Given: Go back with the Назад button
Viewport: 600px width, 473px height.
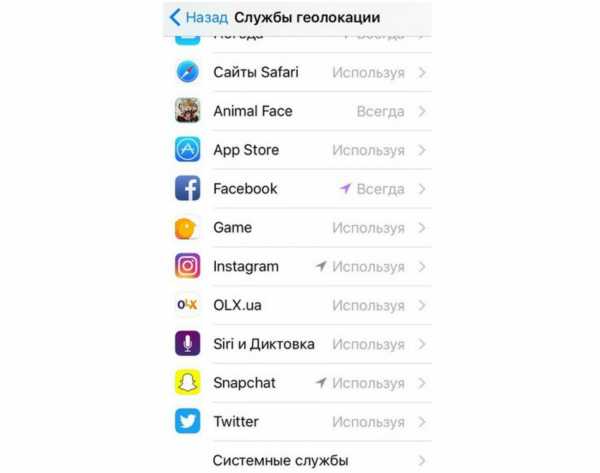Looking at the screenshot, I should (197, 17).
